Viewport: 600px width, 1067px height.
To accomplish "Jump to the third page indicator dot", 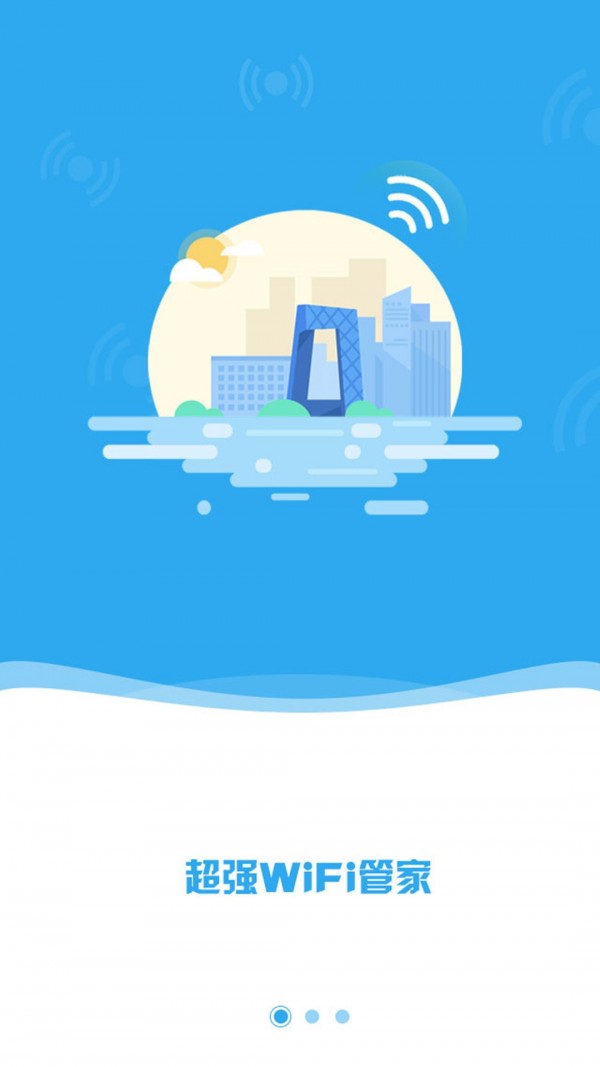I will point(342,1017).
